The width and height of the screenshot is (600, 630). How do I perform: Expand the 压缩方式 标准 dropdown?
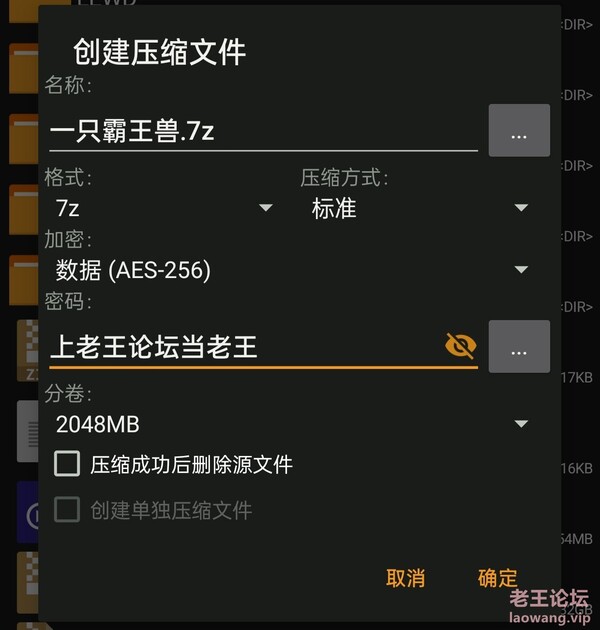(418, 208)
